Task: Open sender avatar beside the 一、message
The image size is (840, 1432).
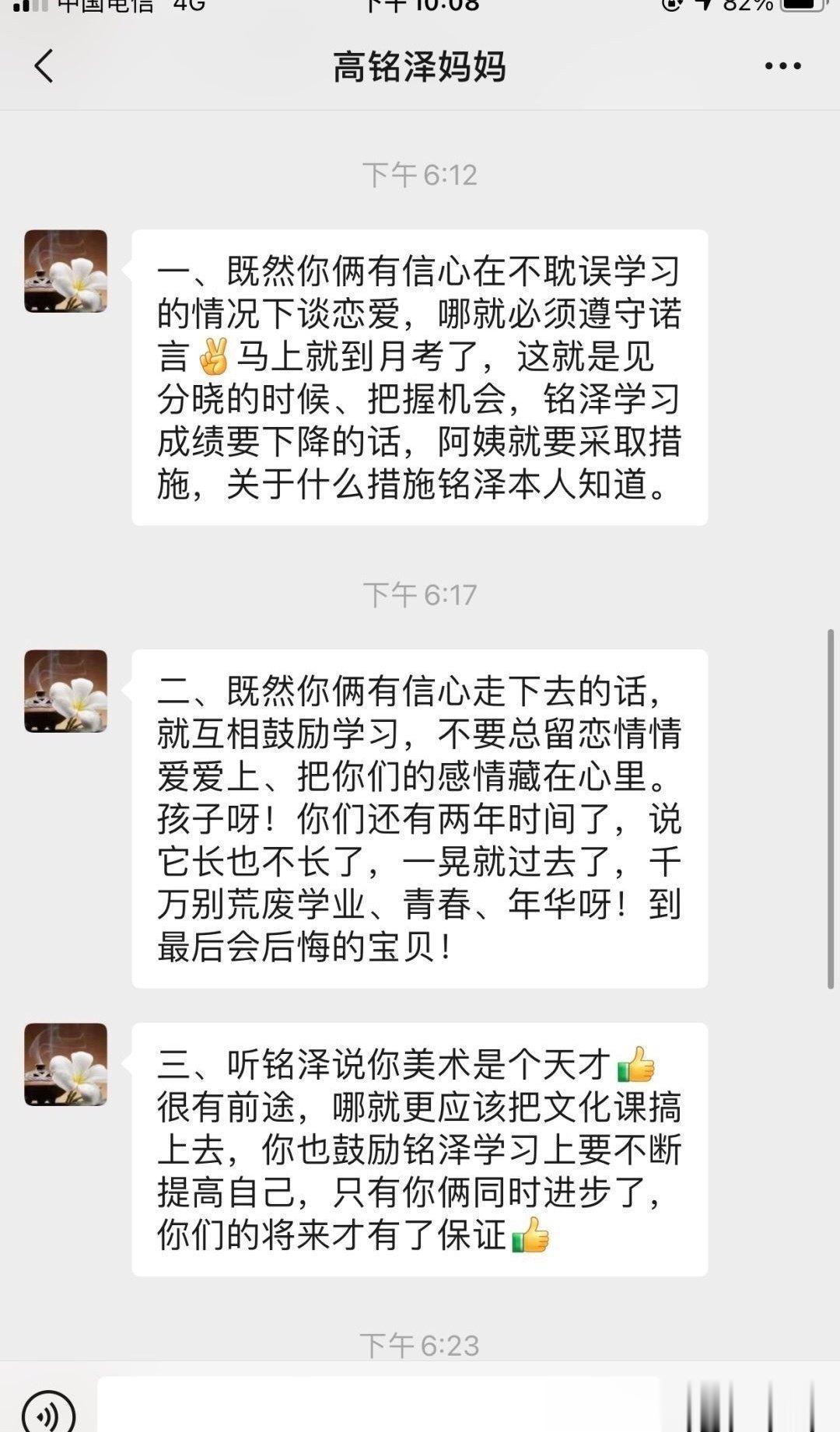Action: tap(66, 271)
